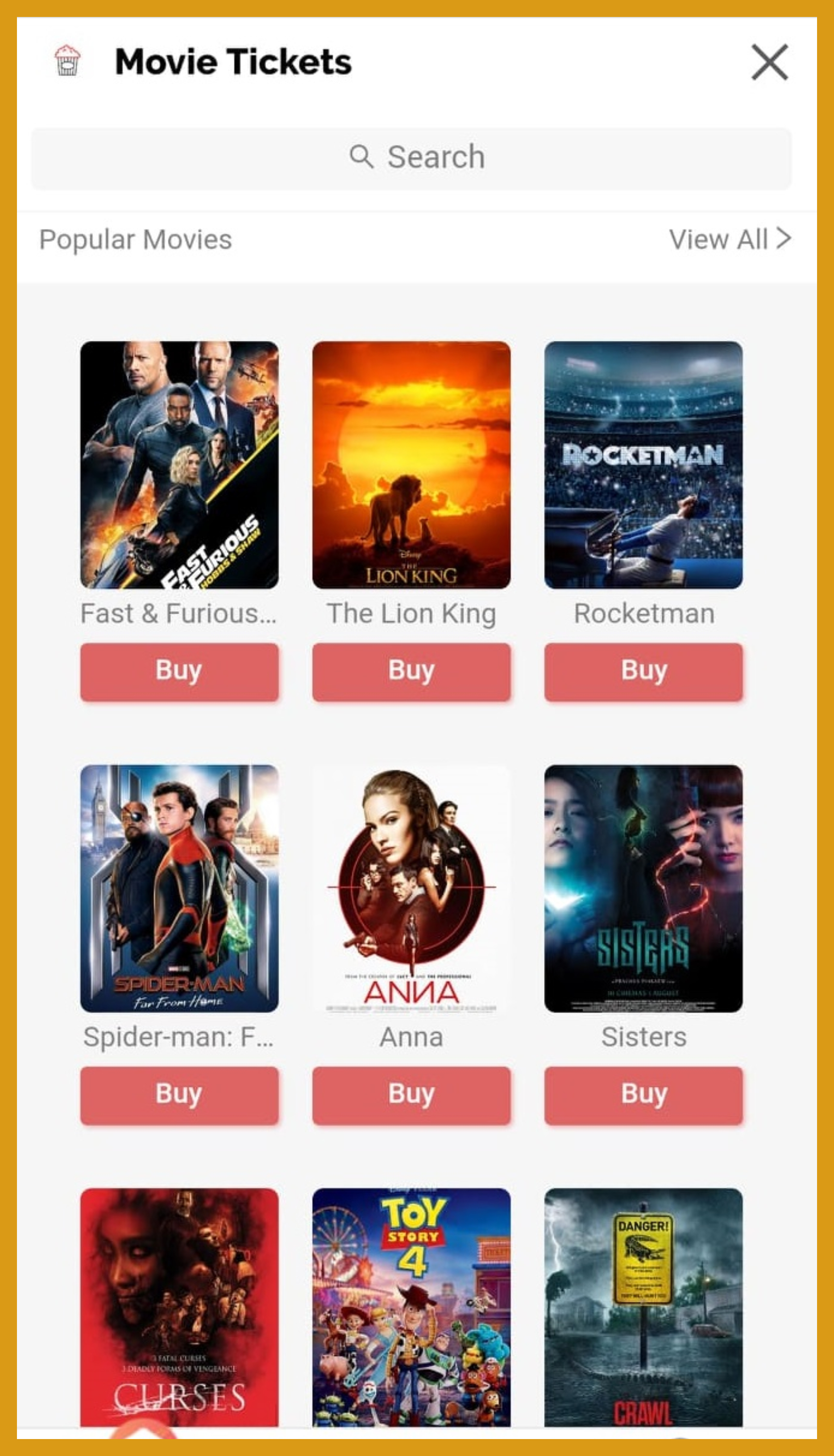The height and width of the screenshot is (1456, 834).
Task: Open the Crawl movie poster
Action: [643, 1307]
